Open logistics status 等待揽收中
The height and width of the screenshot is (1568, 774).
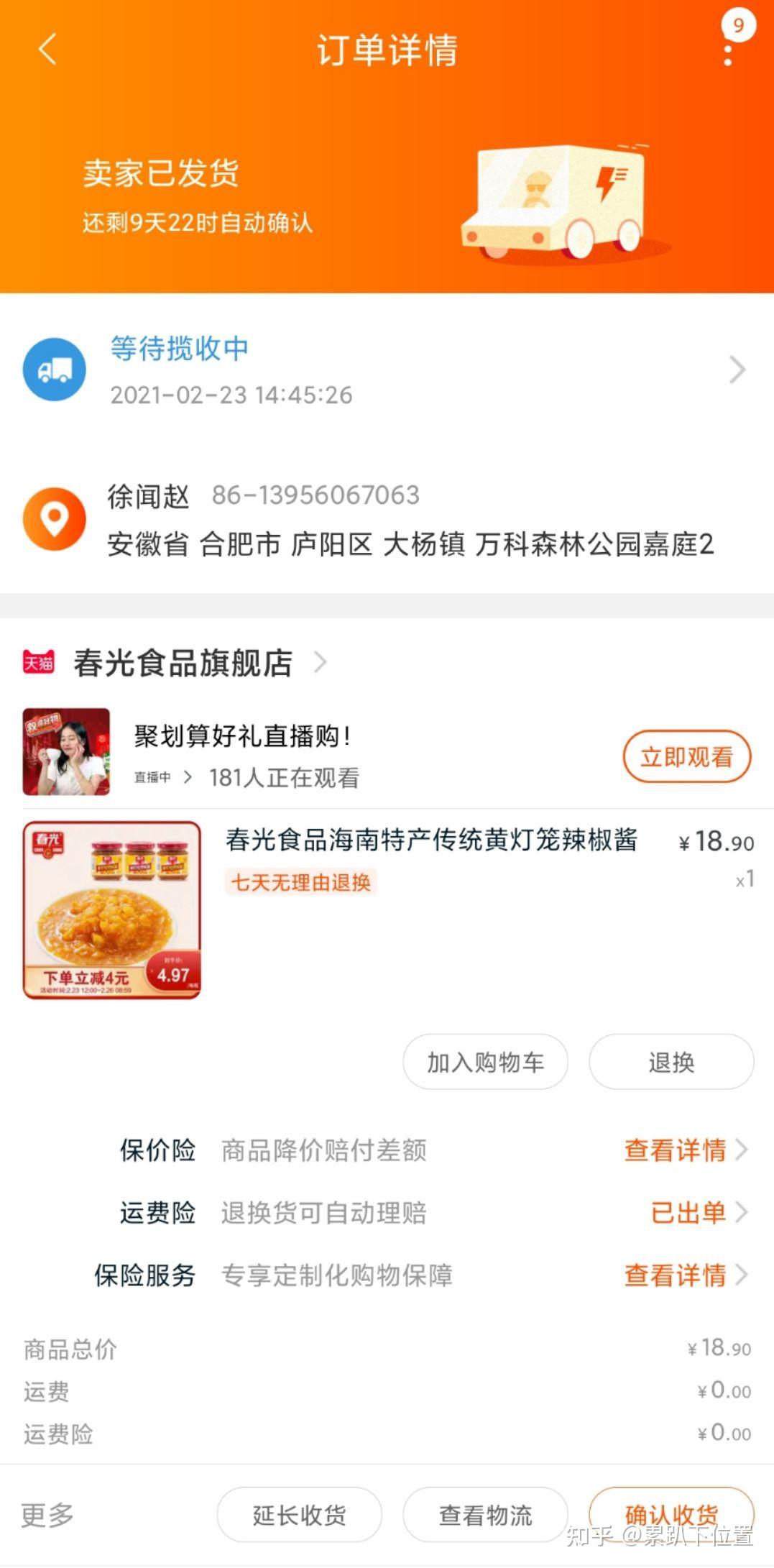387,370
